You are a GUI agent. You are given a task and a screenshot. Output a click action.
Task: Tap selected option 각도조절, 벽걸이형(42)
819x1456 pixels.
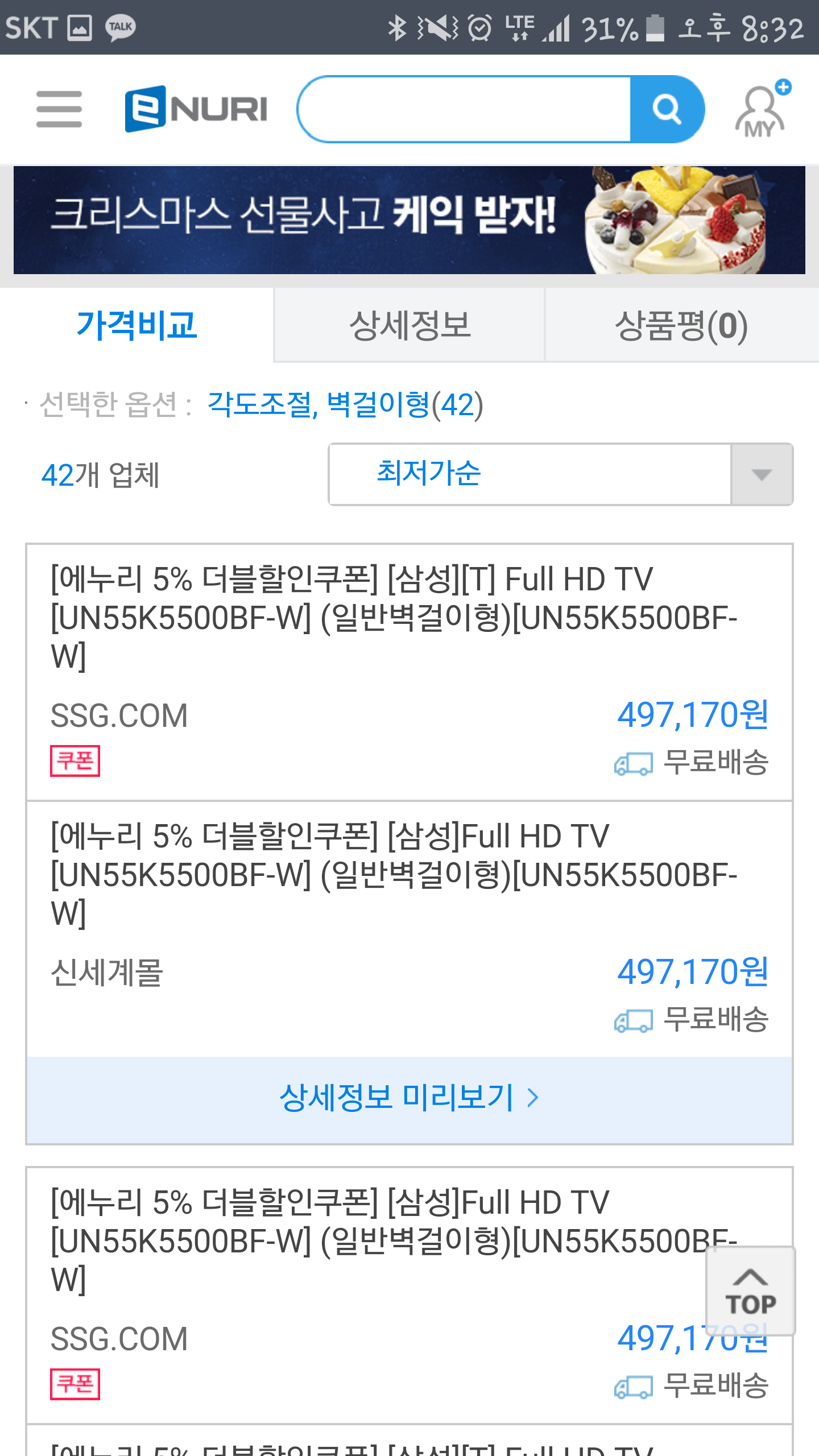point(345,404)
